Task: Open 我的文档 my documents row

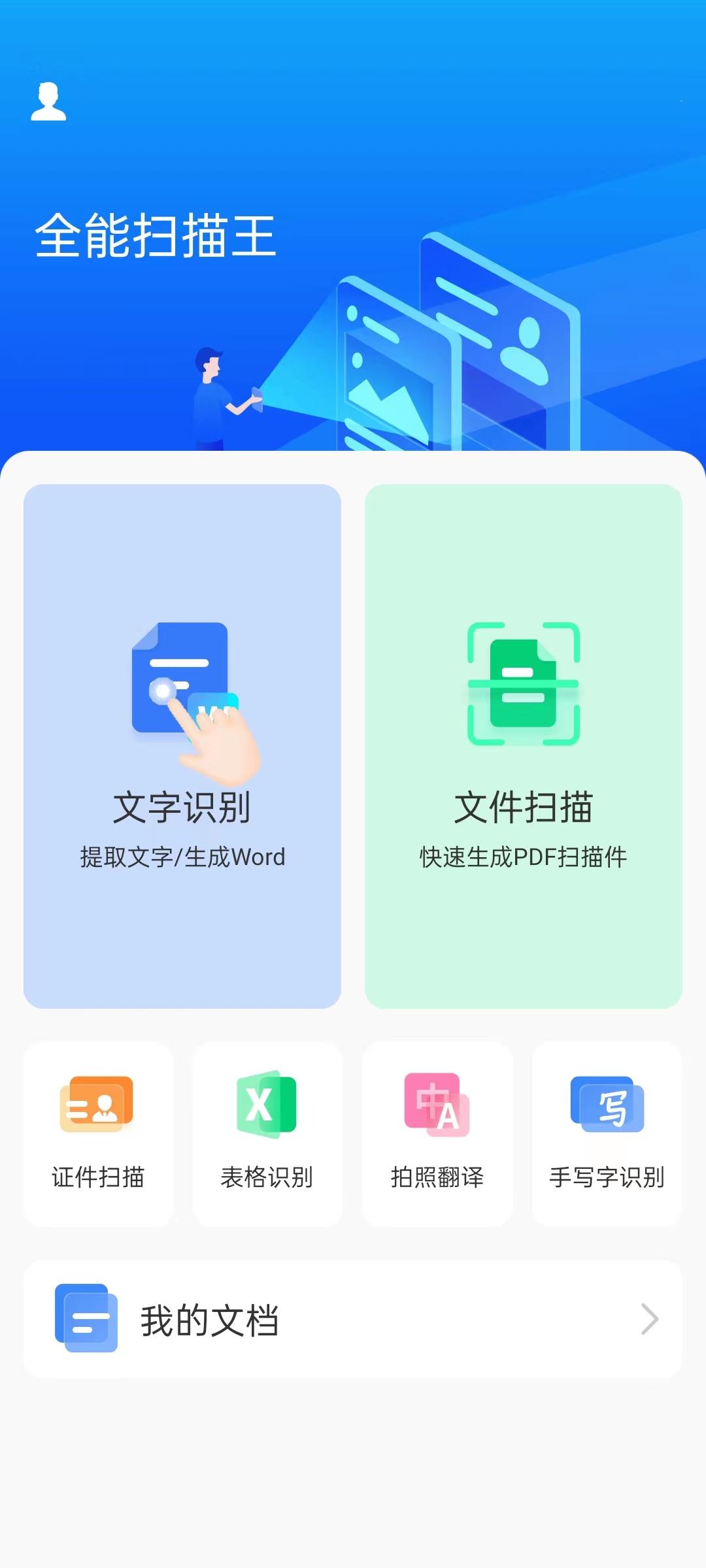Action: [x=353, y=1319]
